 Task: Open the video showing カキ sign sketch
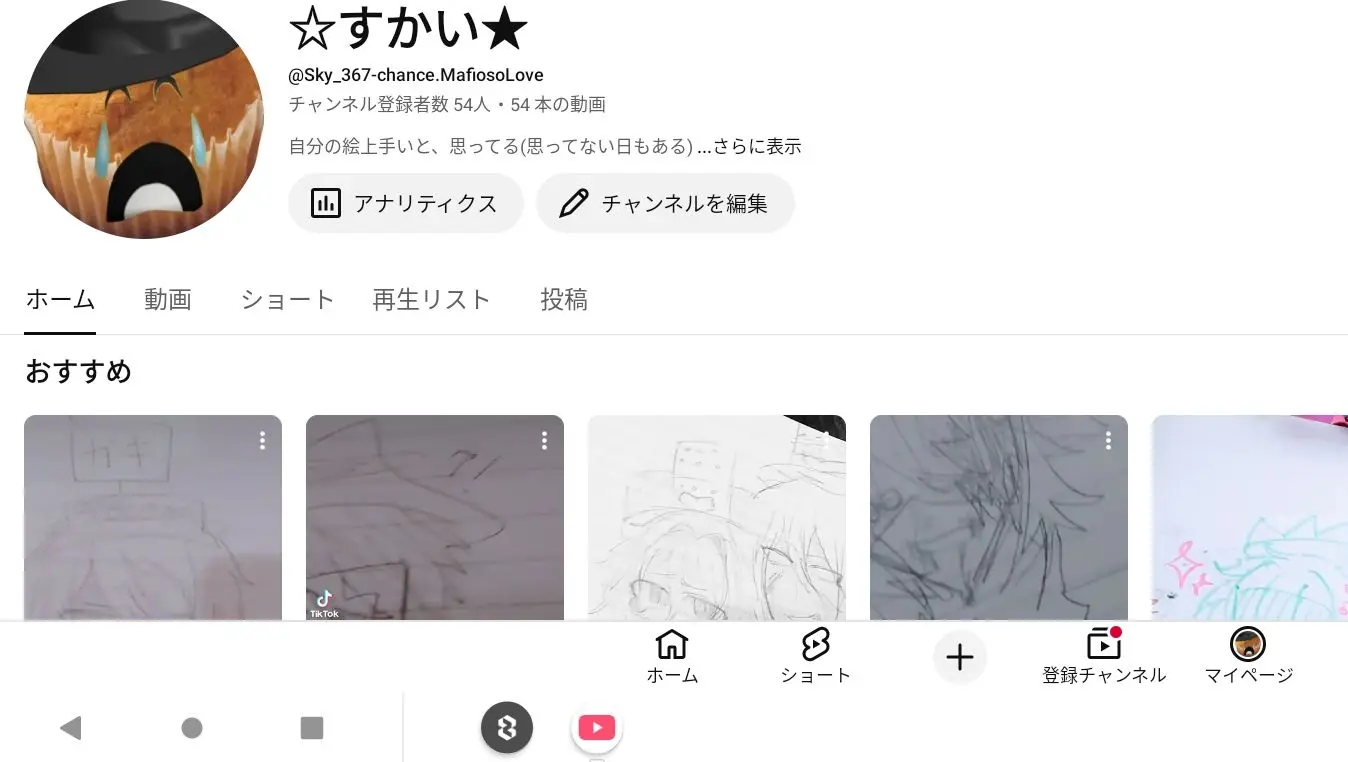click(x=153, y=518)
